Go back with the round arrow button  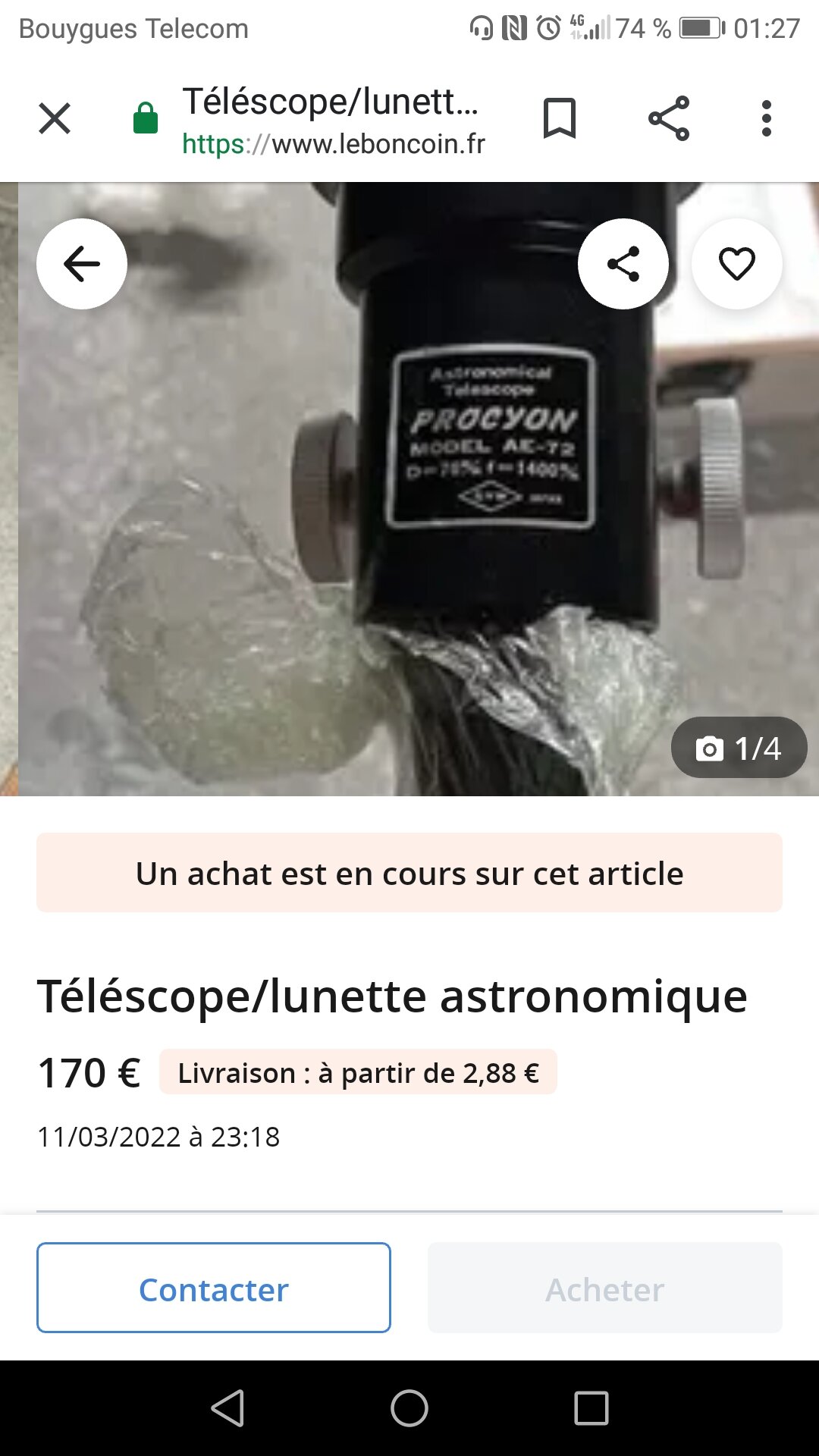tap(82, 264)
